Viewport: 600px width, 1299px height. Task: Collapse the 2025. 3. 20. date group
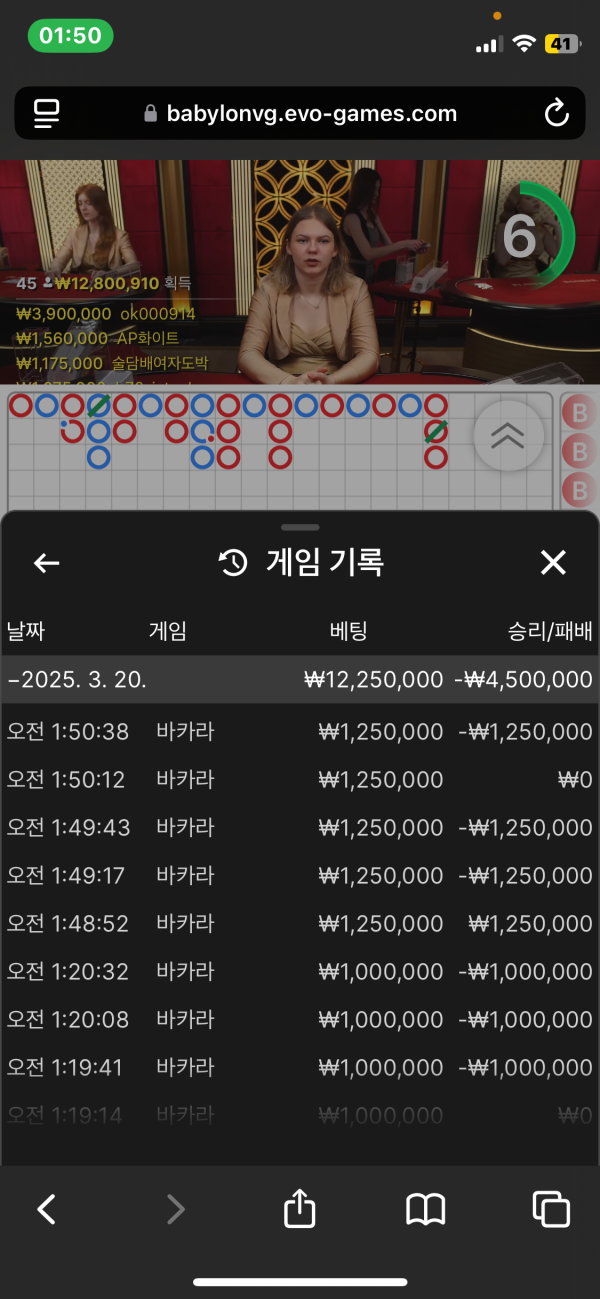click(x=299, y=680)
